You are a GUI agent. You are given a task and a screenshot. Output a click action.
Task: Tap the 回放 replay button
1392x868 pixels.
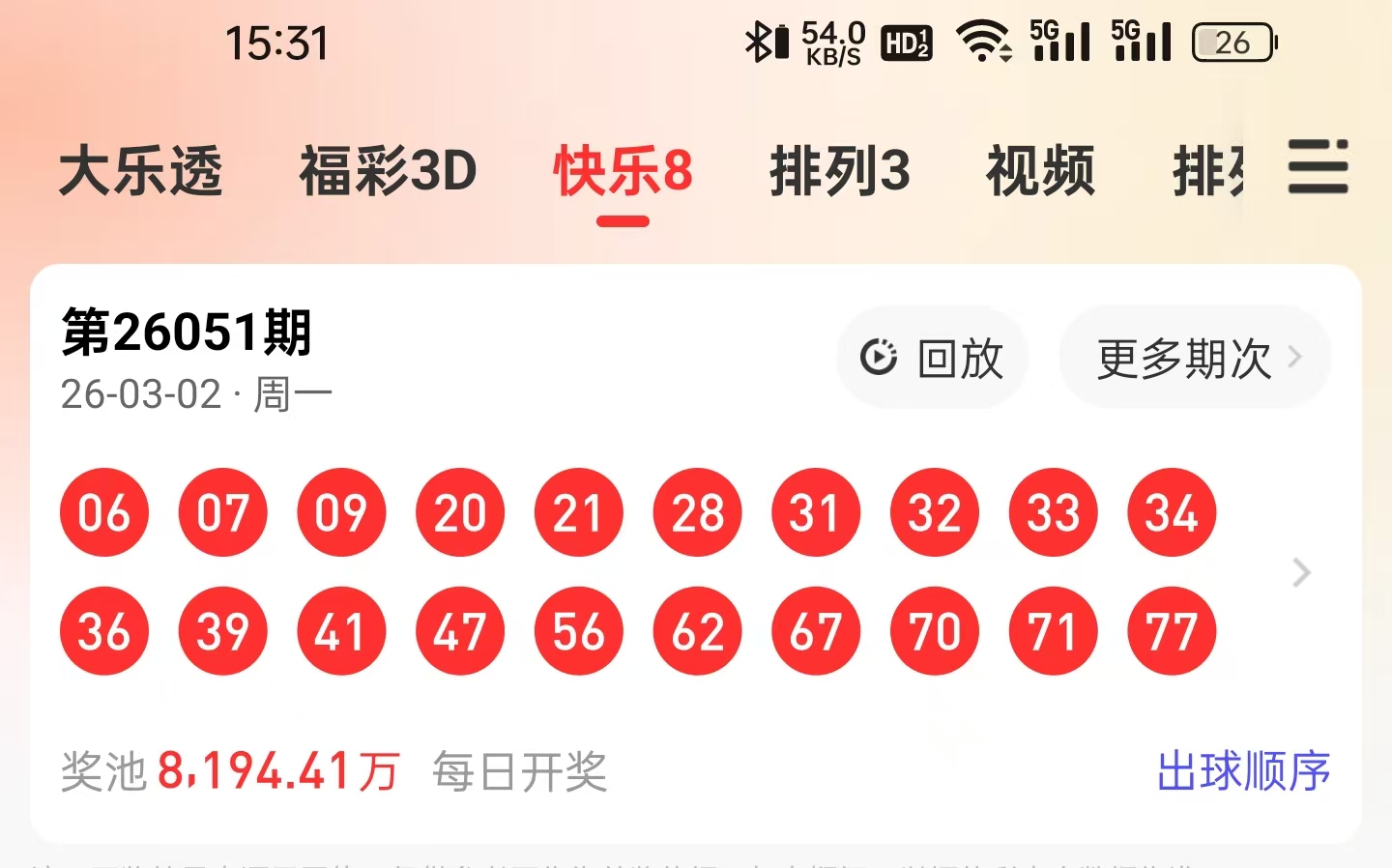932,358
